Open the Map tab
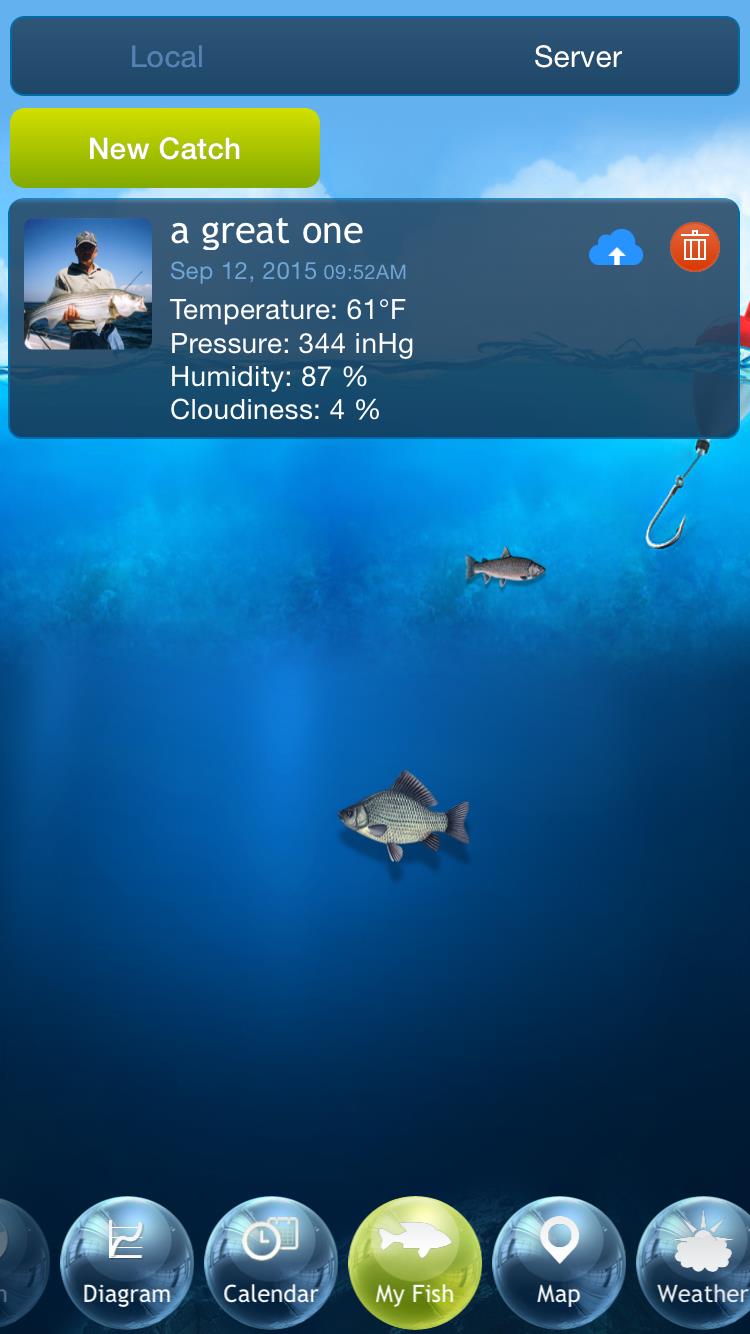Image resolution: width=750 pixels, height=1334 pixels. coord(559,1262)
